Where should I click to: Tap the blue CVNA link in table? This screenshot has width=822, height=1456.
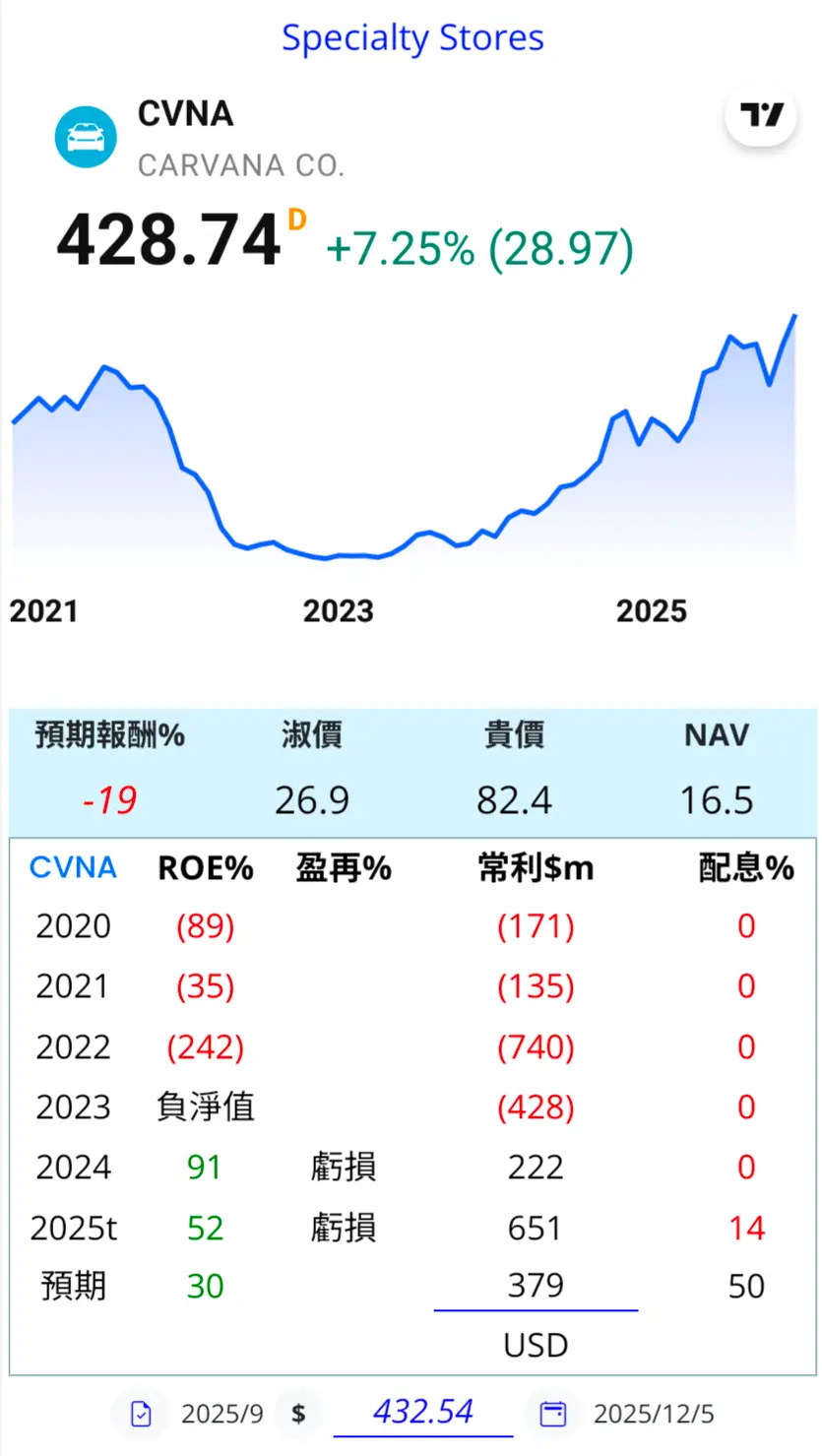click(73, 867)
